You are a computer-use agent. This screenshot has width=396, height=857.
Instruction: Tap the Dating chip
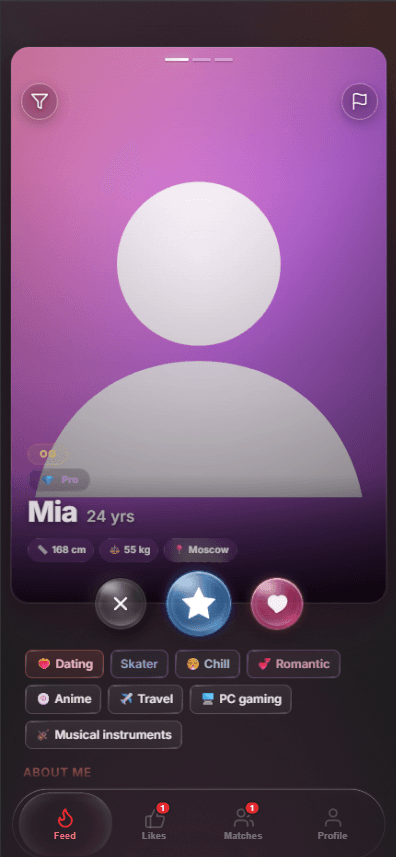click(64, 664)
